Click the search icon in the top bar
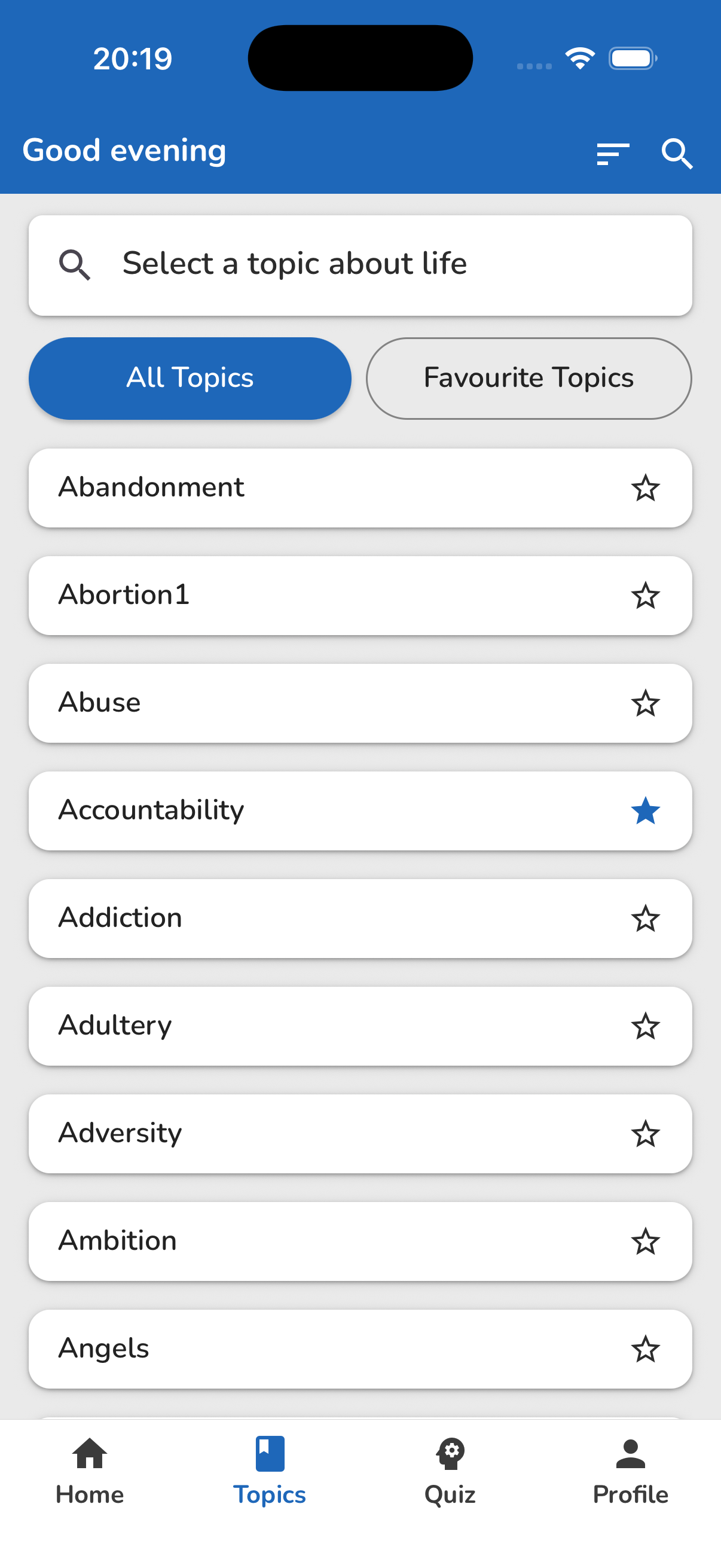This screenshot has height=1568, width=721. click(x=677, y=154)
